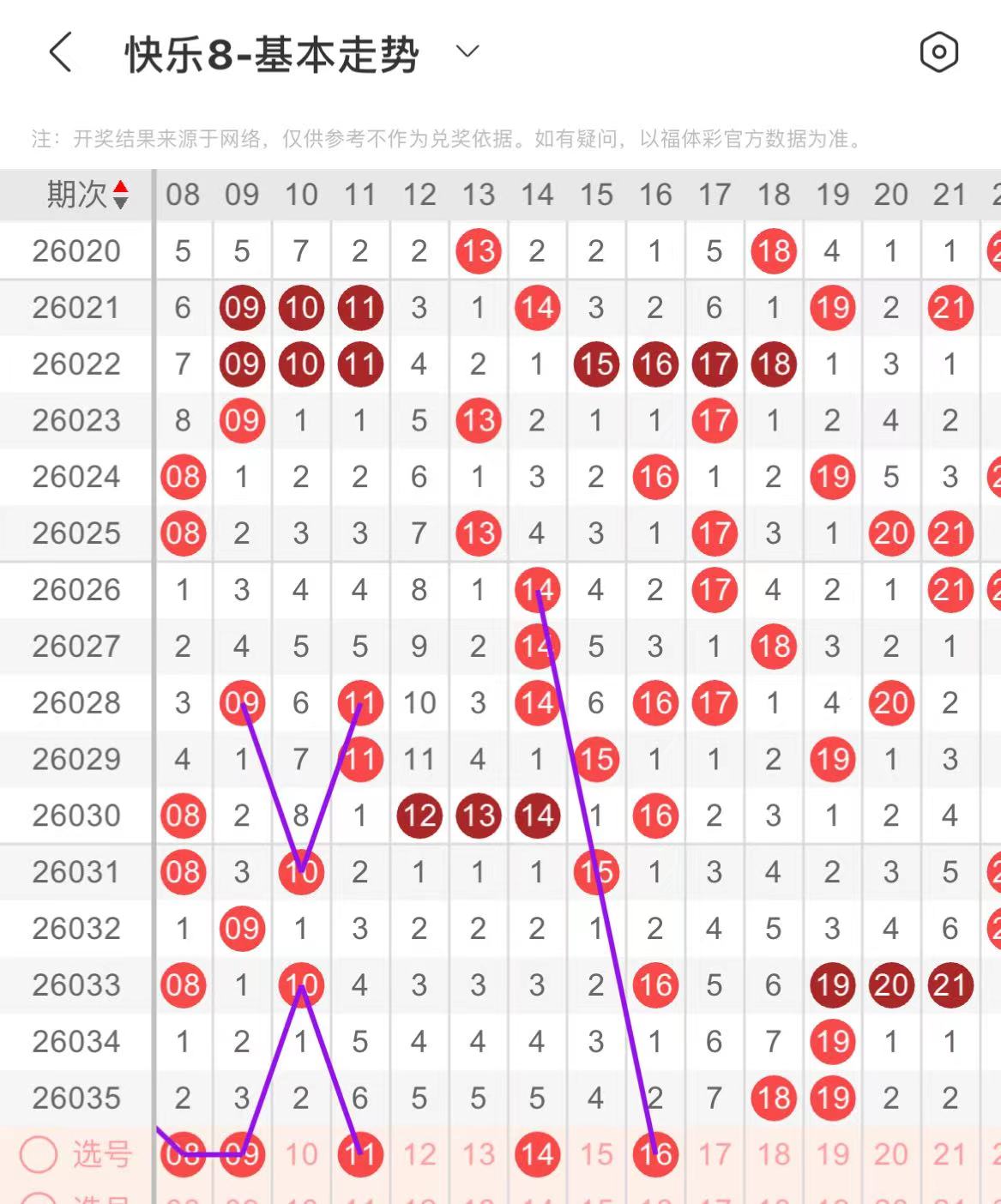1001x1204 pixels.
Task: Pick number 10 in the 选号 row
Action: (301, 1154)
